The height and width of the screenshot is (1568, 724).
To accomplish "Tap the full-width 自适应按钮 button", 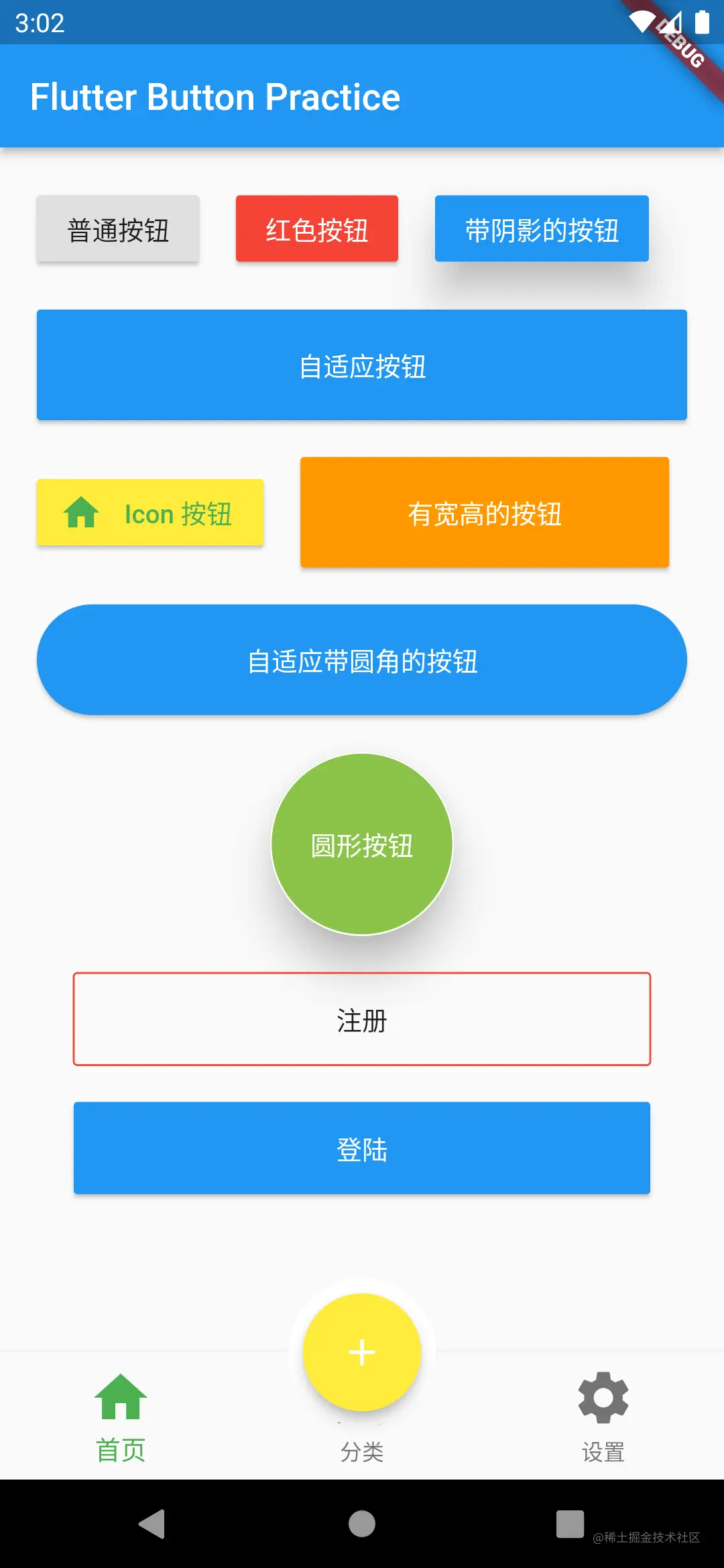I will point(362,365).
